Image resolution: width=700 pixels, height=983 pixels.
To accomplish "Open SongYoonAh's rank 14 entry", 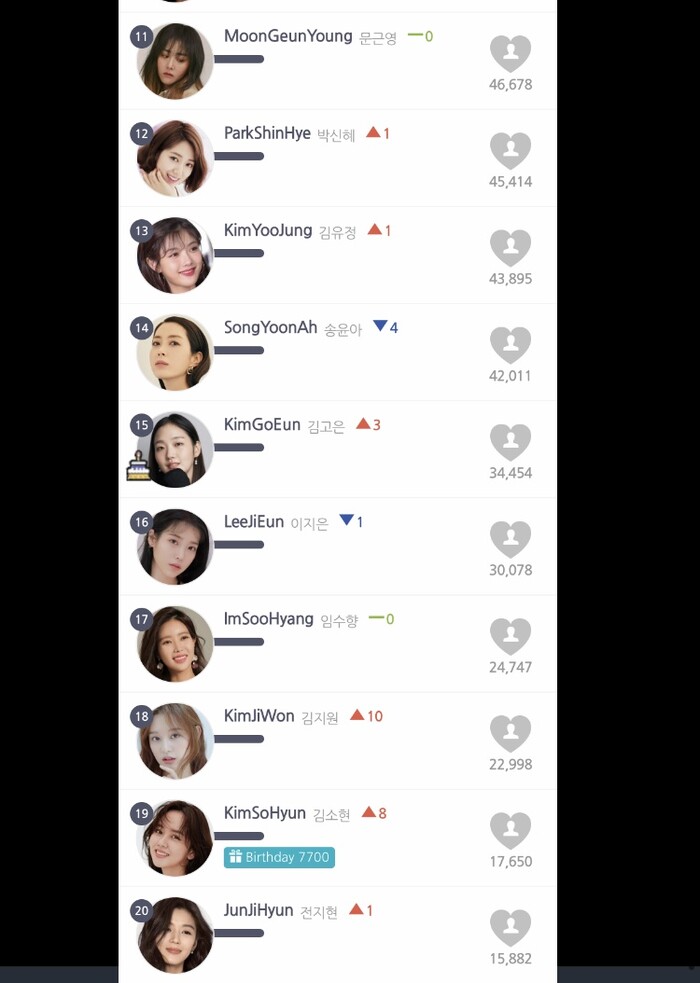I will (270, 328).
